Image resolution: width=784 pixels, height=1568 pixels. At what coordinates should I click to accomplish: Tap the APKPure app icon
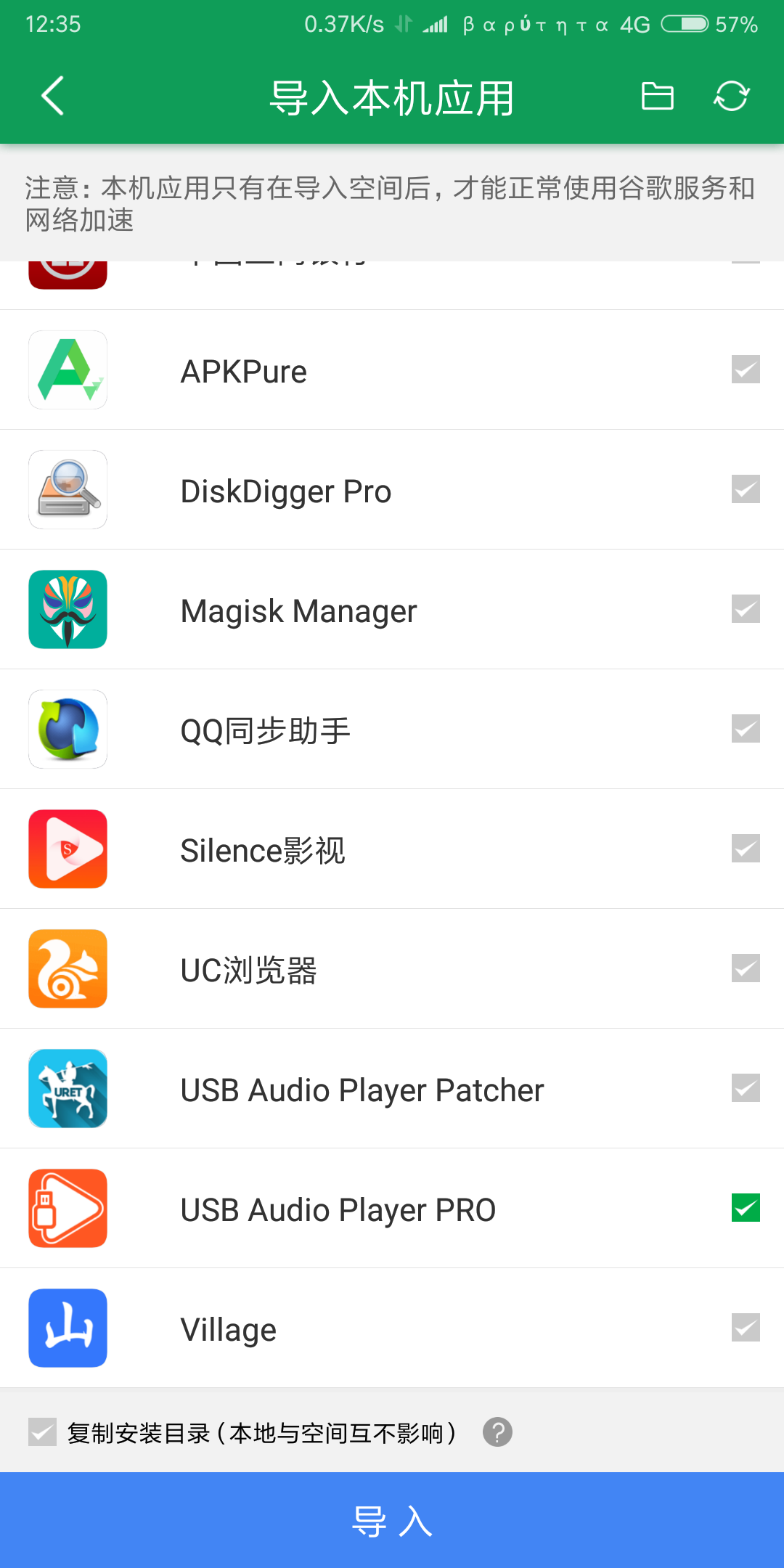pyautogui.click(x=68, y=369)
